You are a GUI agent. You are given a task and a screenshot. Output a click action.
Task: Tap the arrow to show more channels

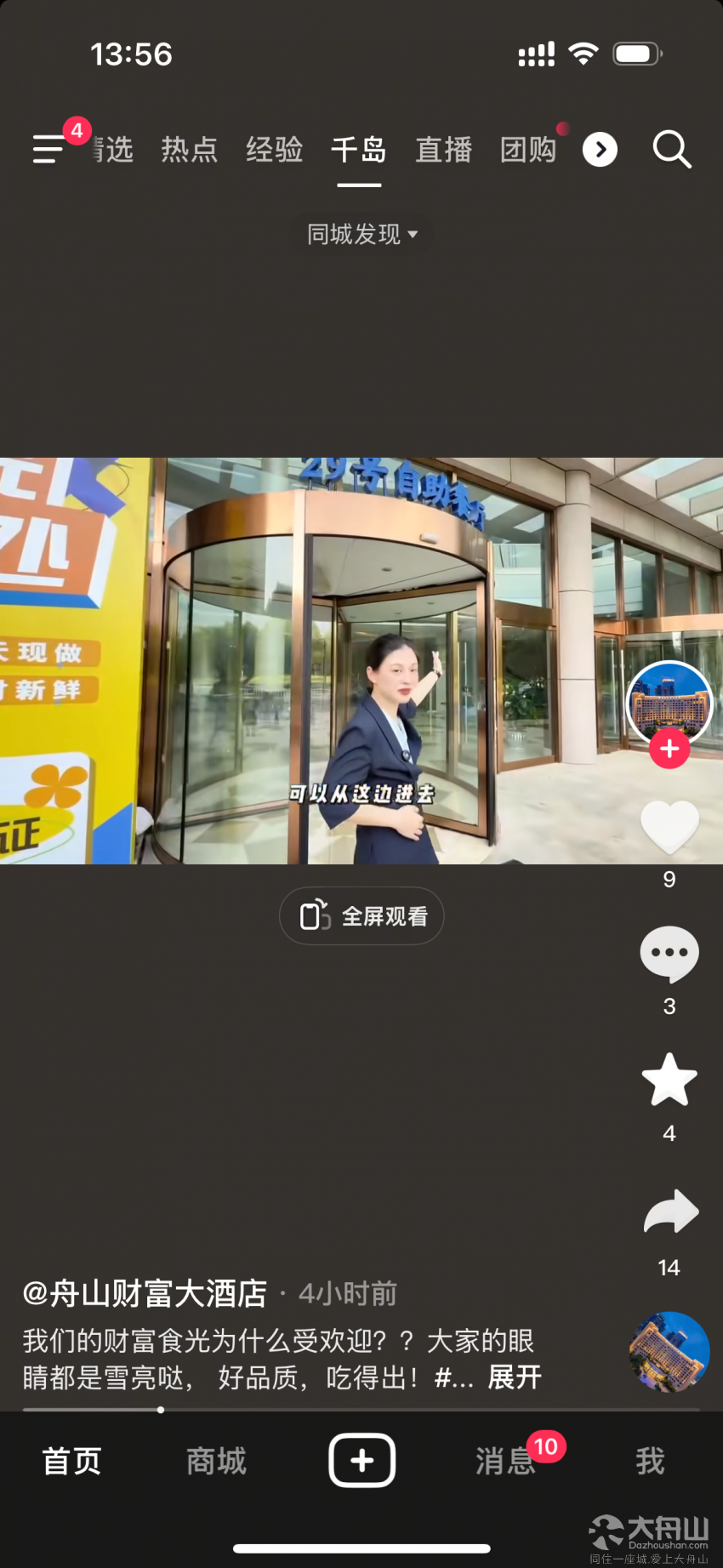tap(600, 150)
